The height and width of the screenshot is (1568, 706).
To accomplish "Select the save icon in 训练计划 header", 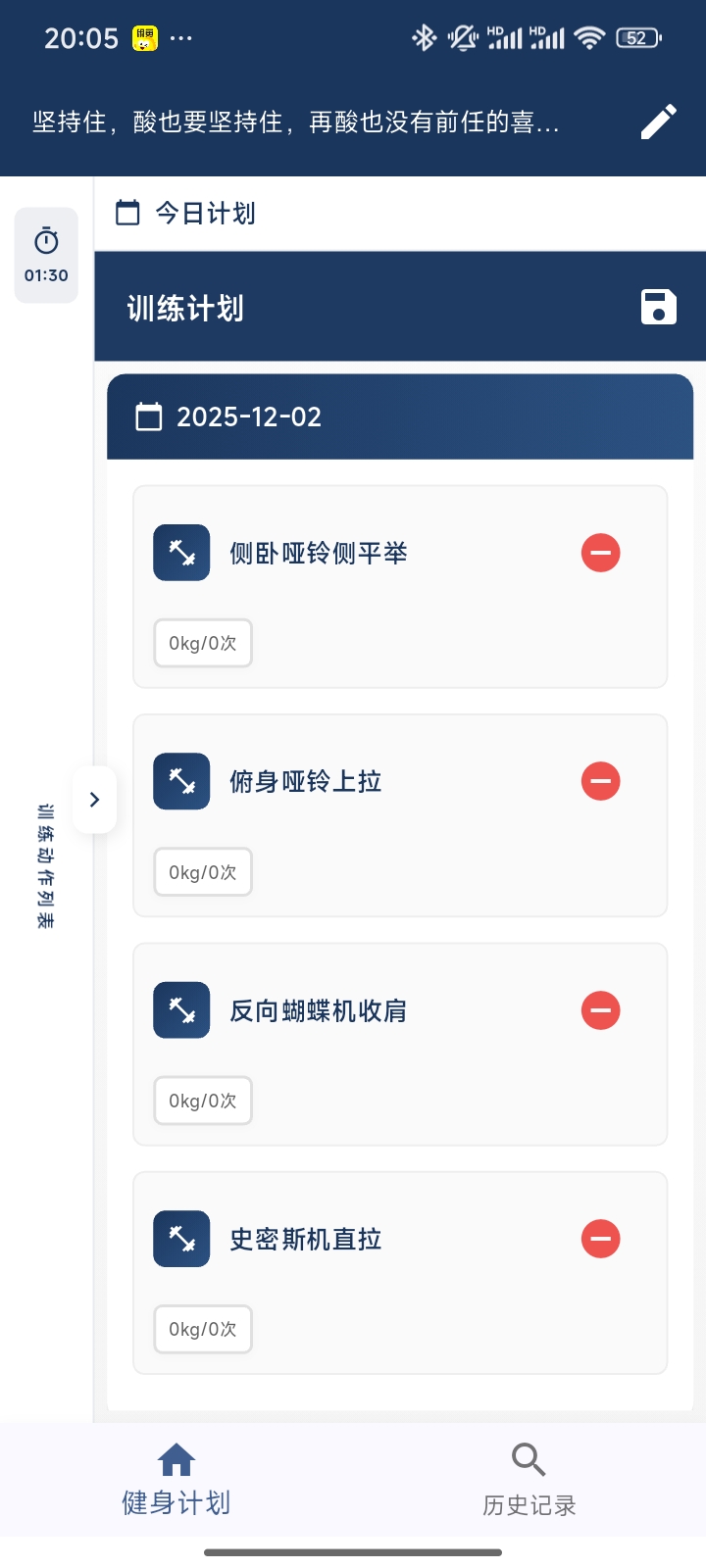I will pos(658,307).
